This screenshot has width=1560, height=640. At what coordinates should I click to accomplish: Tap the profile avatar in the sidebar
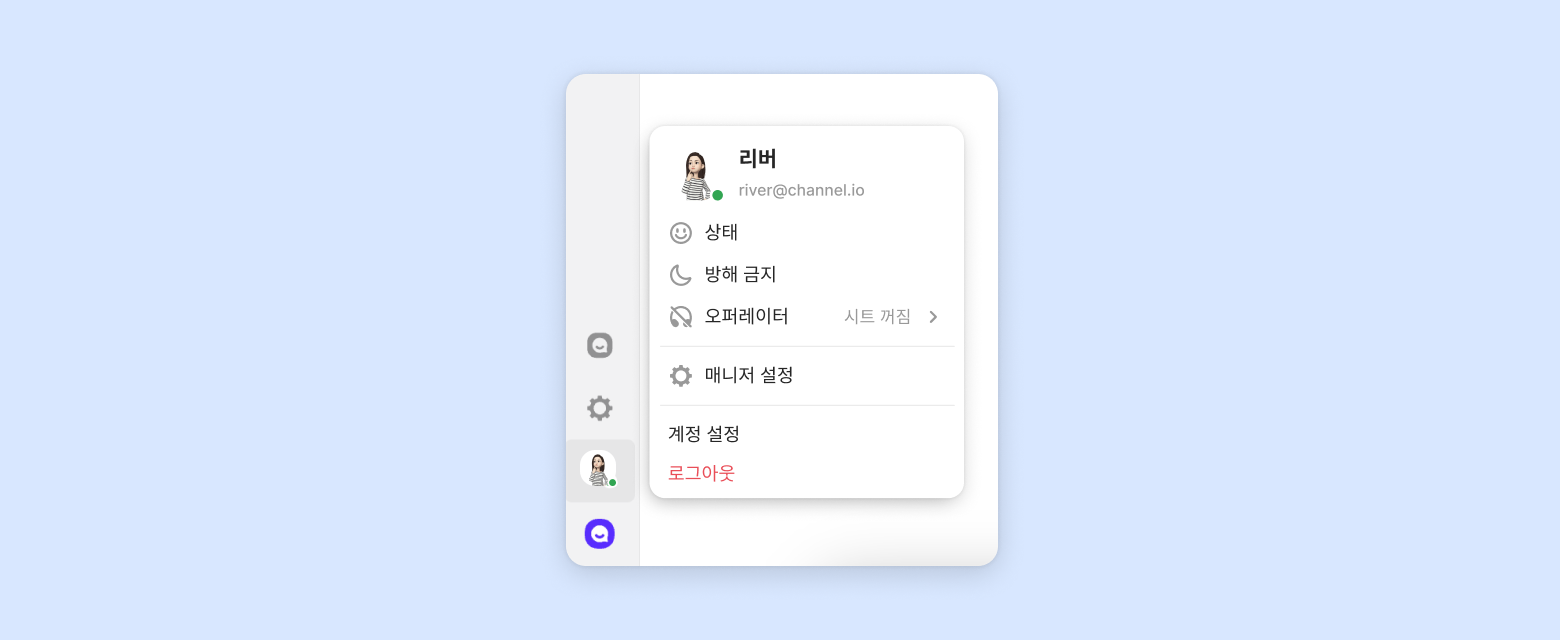[599, 470]
